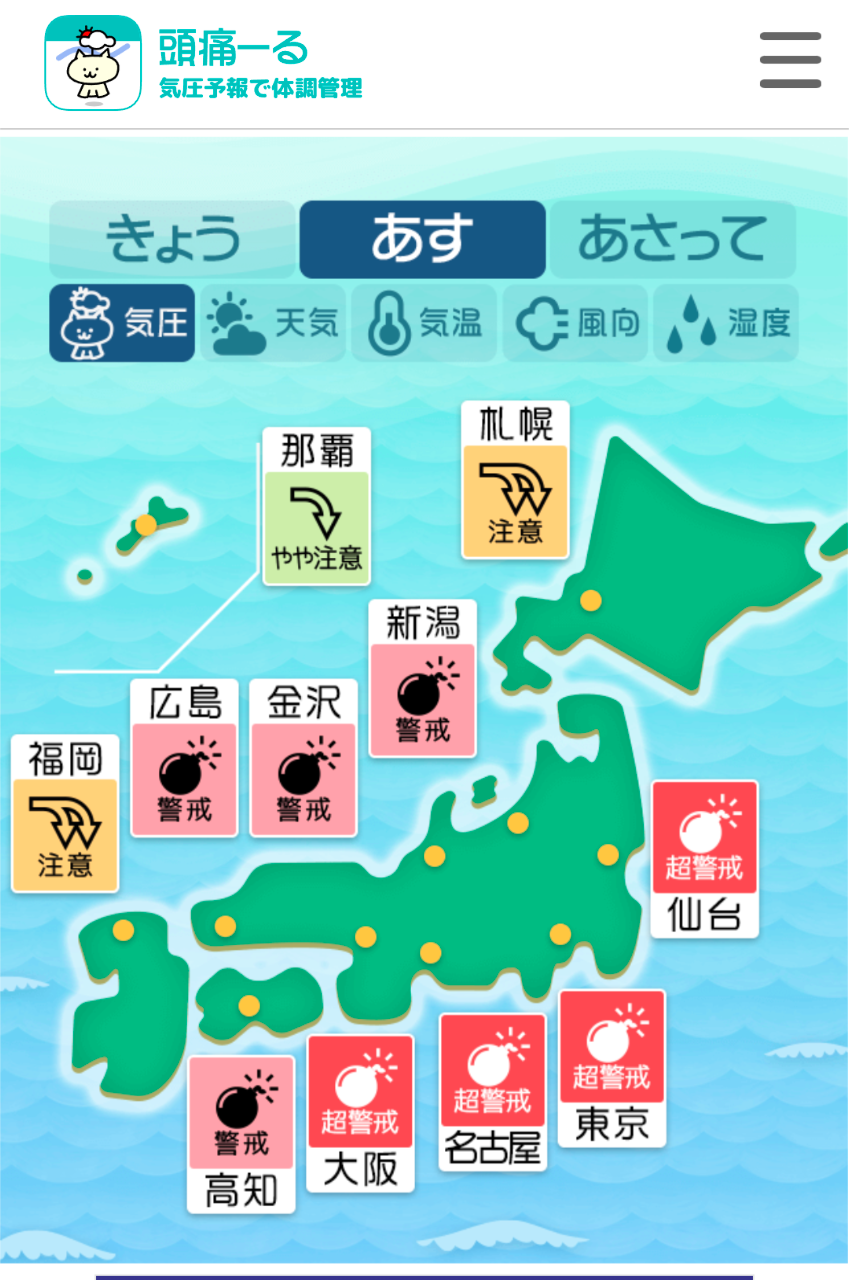
Task: Open 福岡 pressure forecast card
Action: [65, 814]
